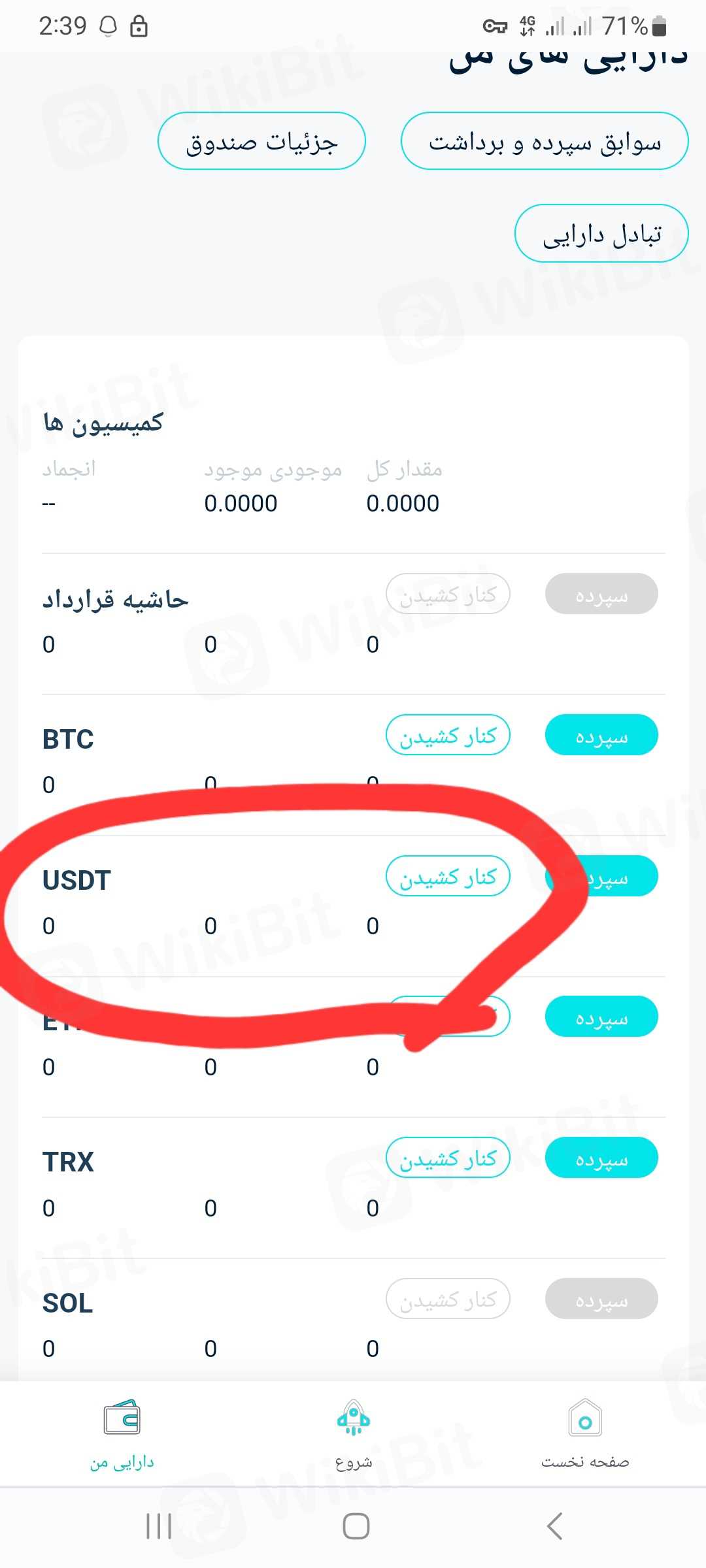The image size is (706, 1568).
Task: Deposit (سپرده) into the ETH row
Action: (601, 1017)
